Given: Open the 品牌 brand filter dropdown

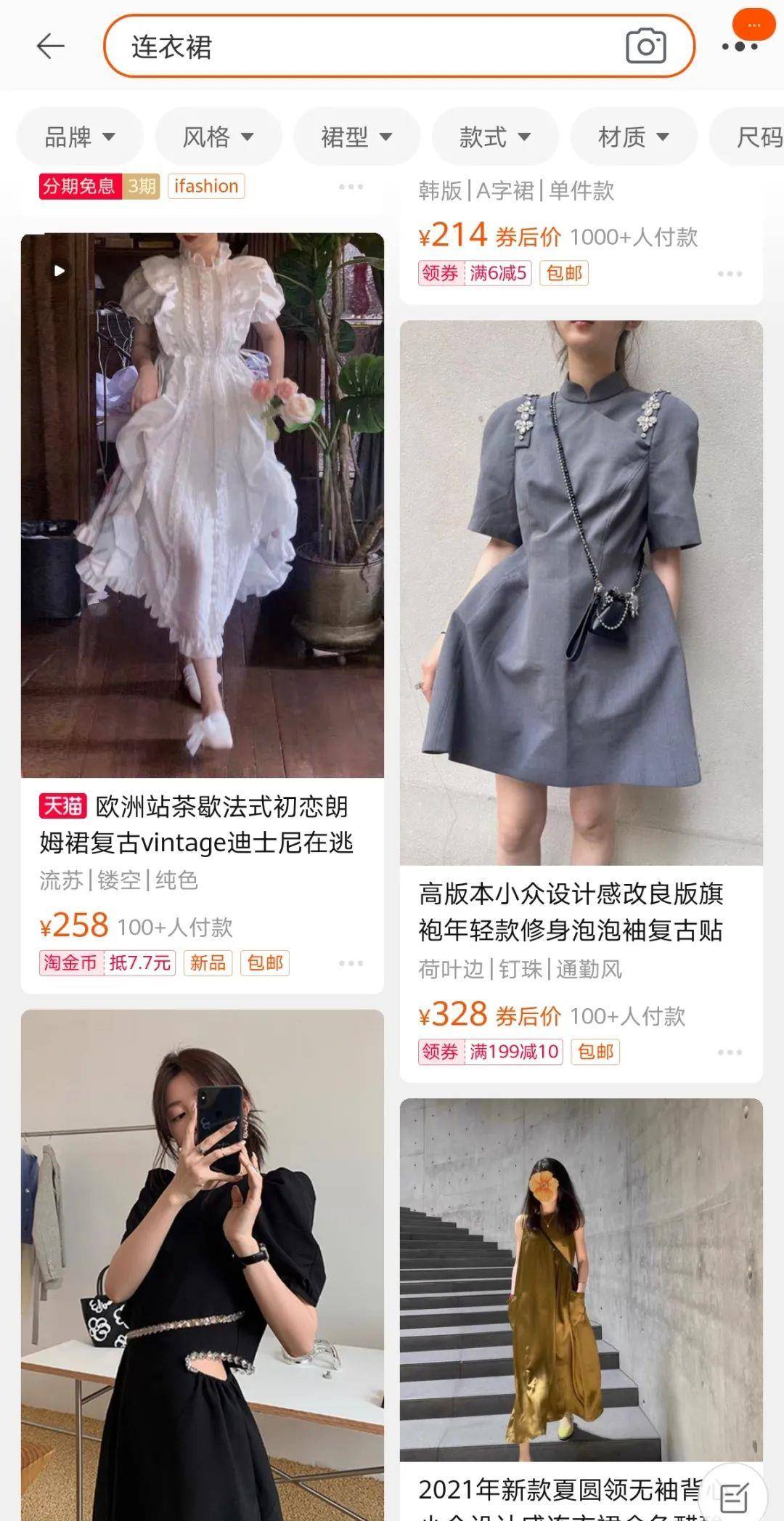Looking at the screenshot, I should [x=80, y=137].
